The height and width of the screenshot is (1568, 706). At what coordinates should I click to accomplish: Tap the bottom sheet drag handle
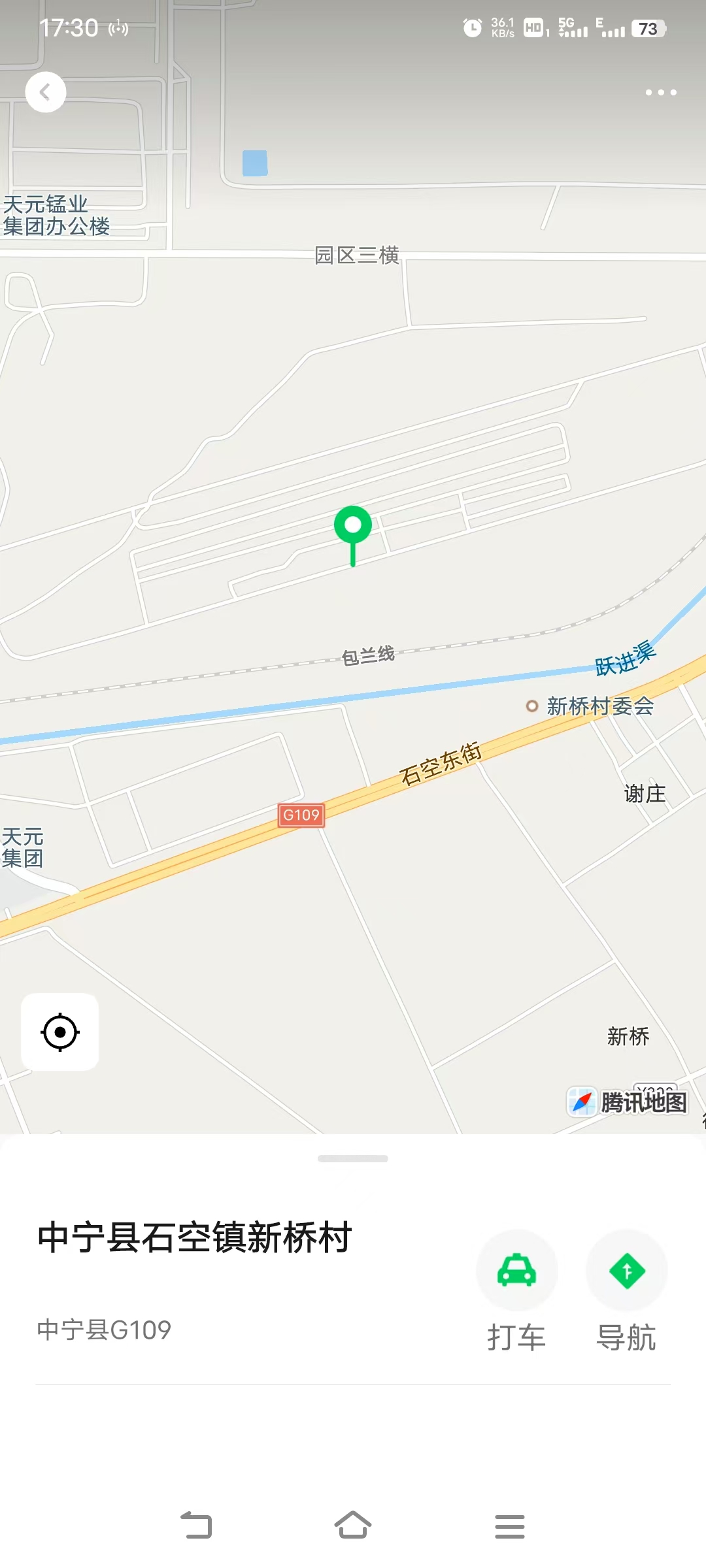pos(353,1158)
